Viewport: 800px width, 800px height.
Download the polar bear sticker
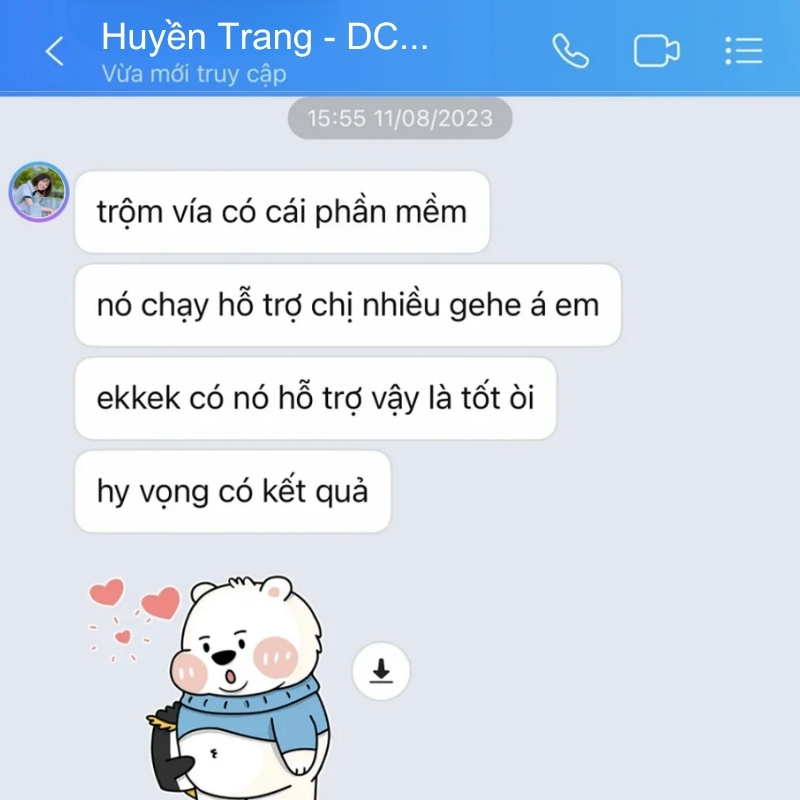point(381,670)
